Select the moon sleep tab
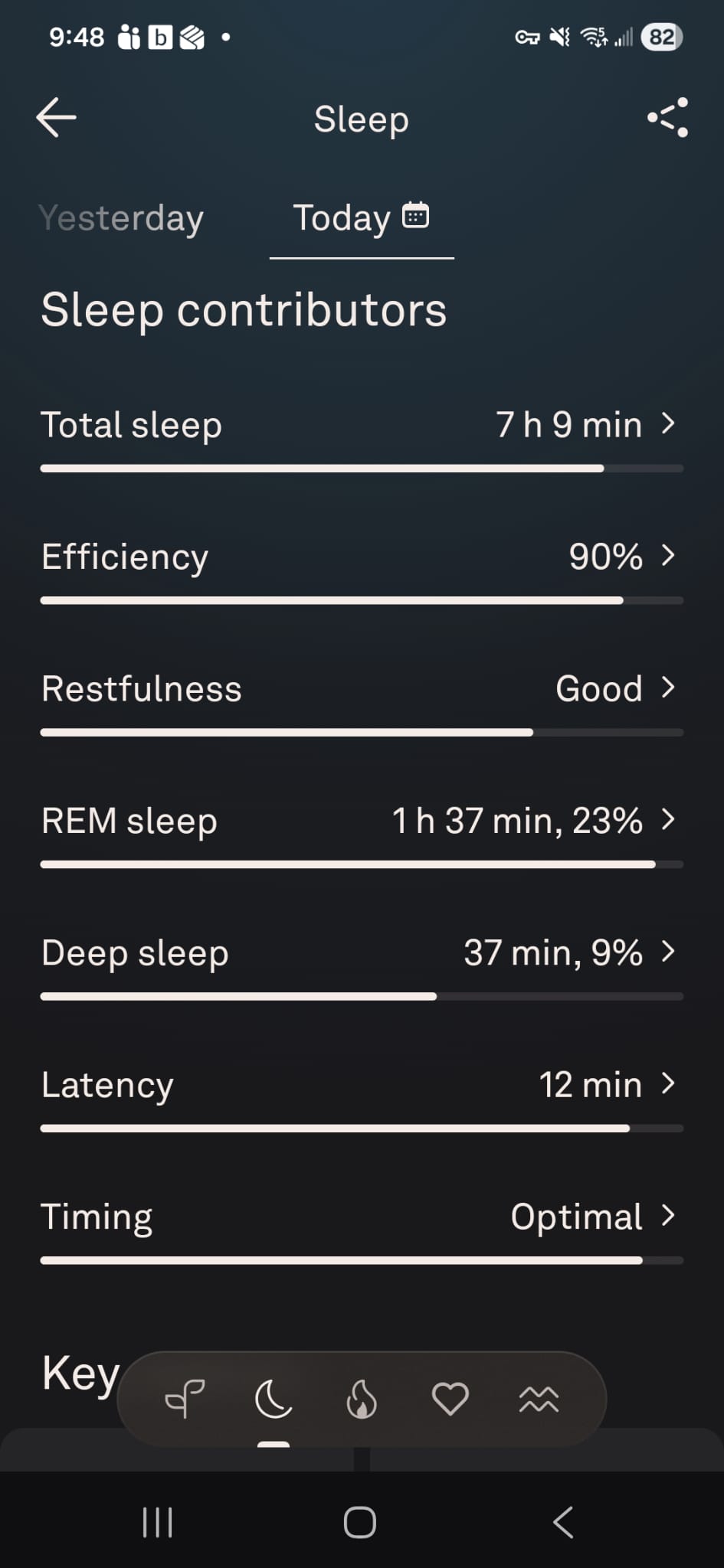 (x=274, y=1399)
